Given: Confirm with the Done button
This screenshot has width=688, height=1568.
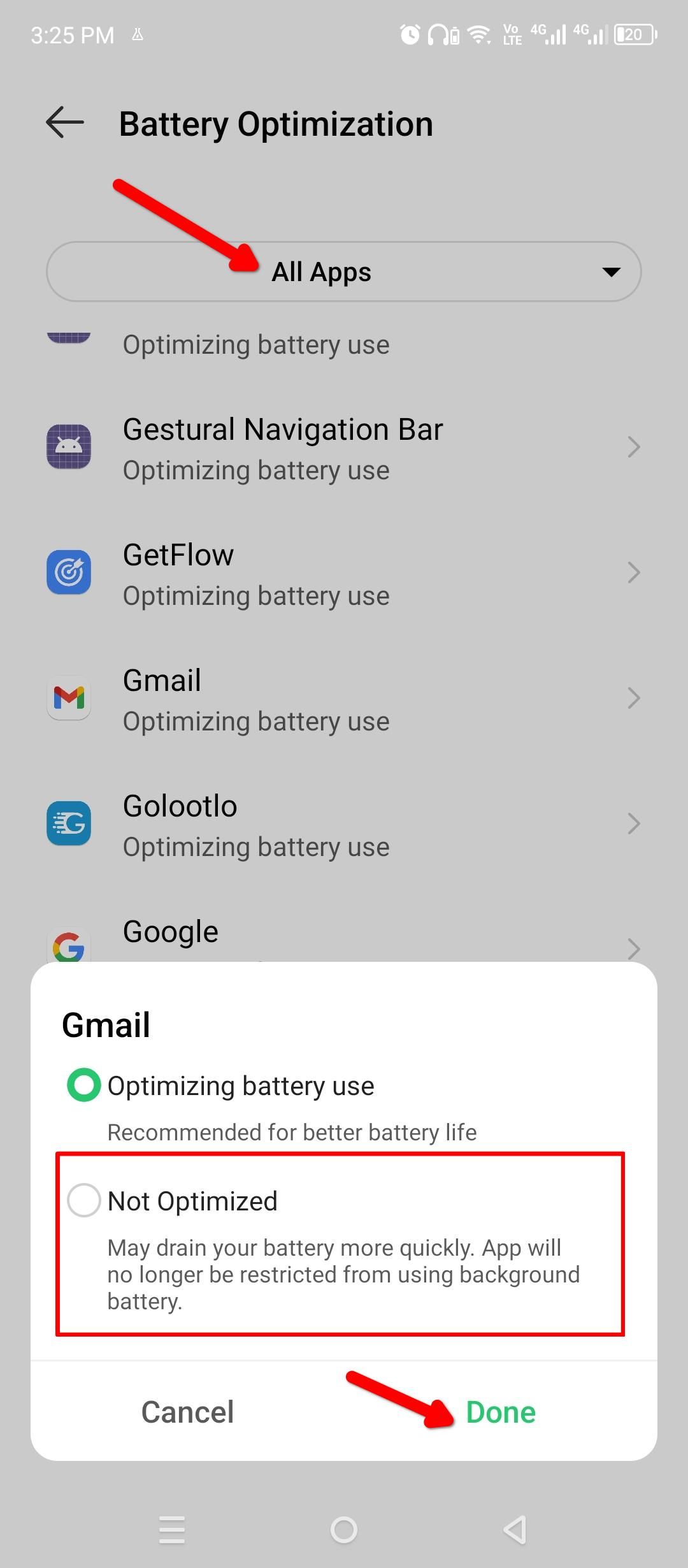Looking at the screenshot, I should pos(501,1412).
